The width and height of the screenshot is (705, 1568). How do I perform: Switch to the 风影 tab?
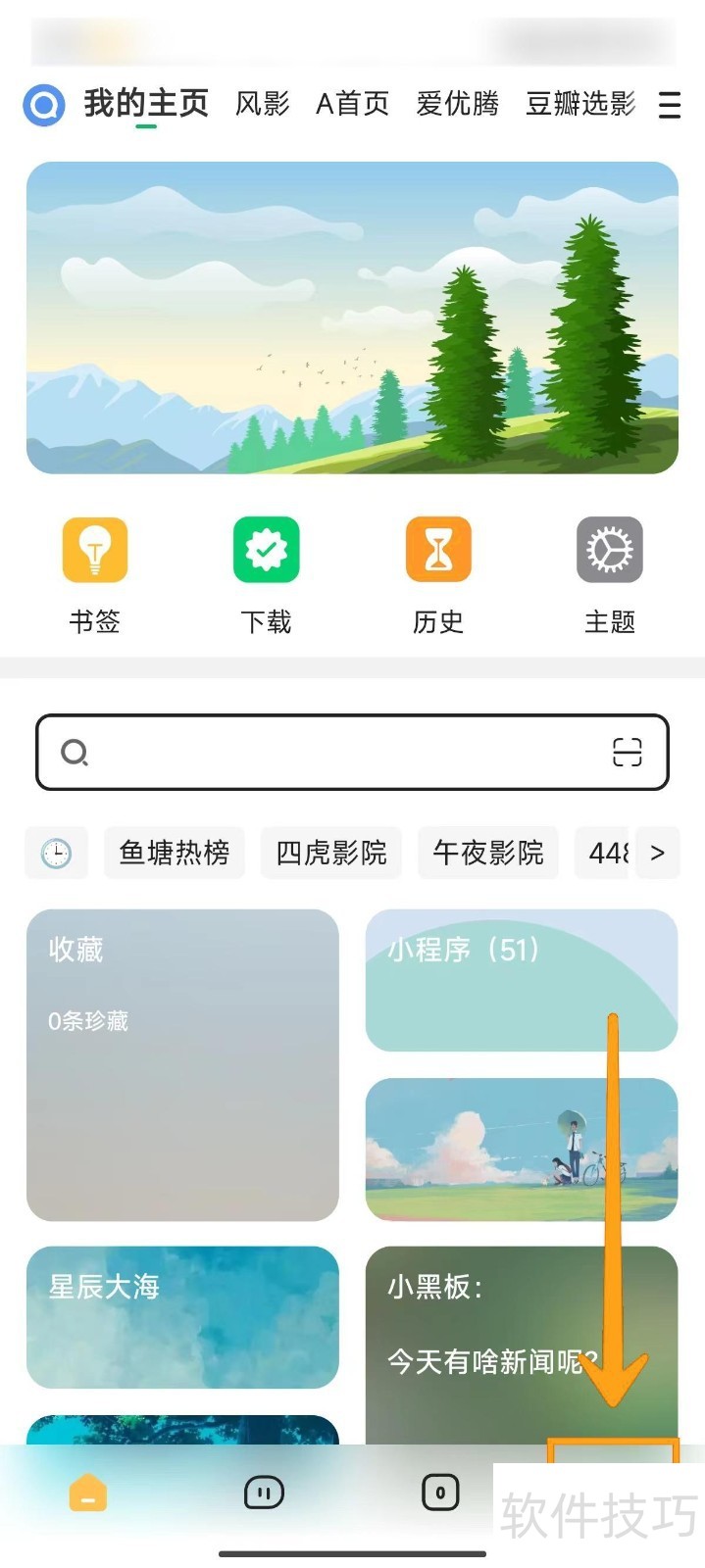coord(262,103)
